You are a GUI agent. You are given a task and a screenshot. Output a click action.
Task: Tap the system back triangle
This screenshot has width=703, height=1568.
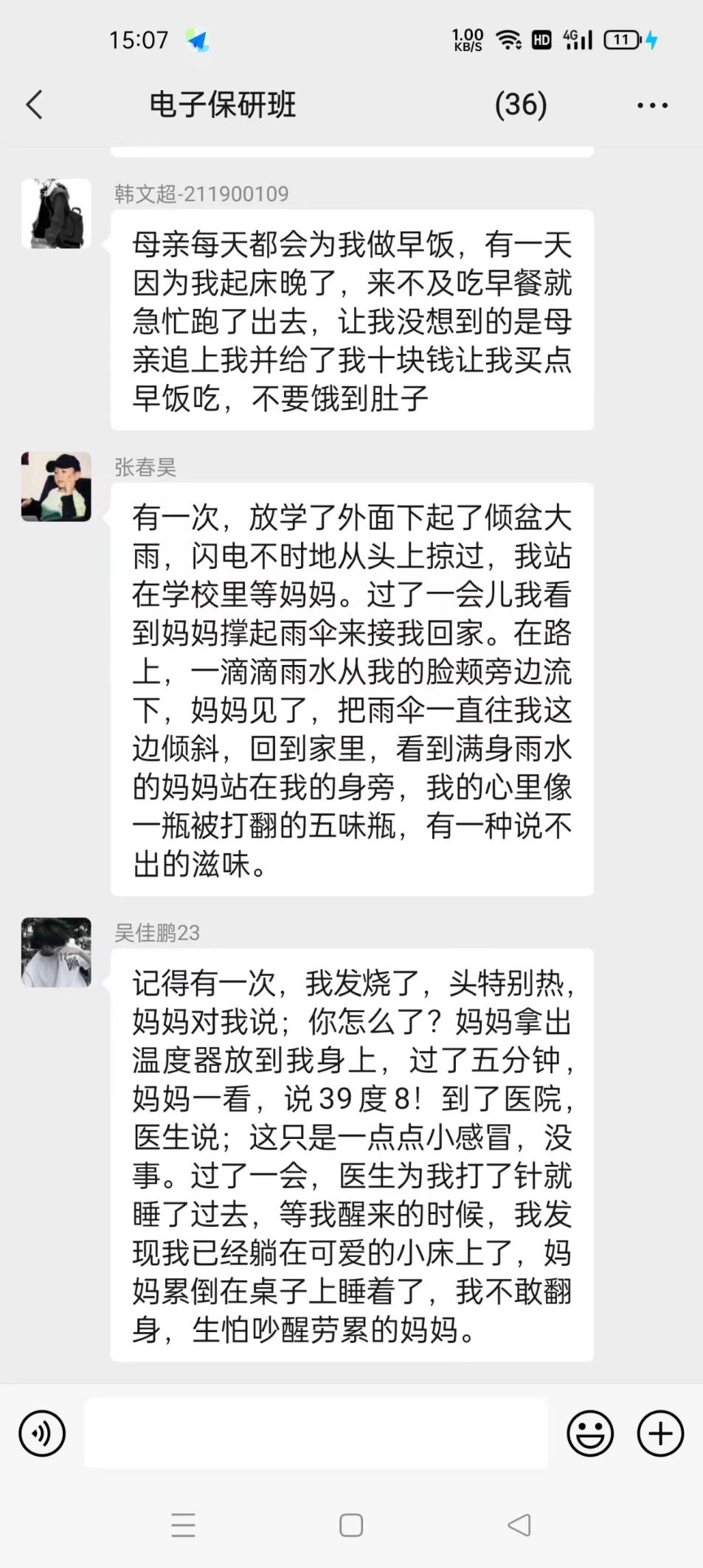pyautogui.click(x=519, y=1525)
